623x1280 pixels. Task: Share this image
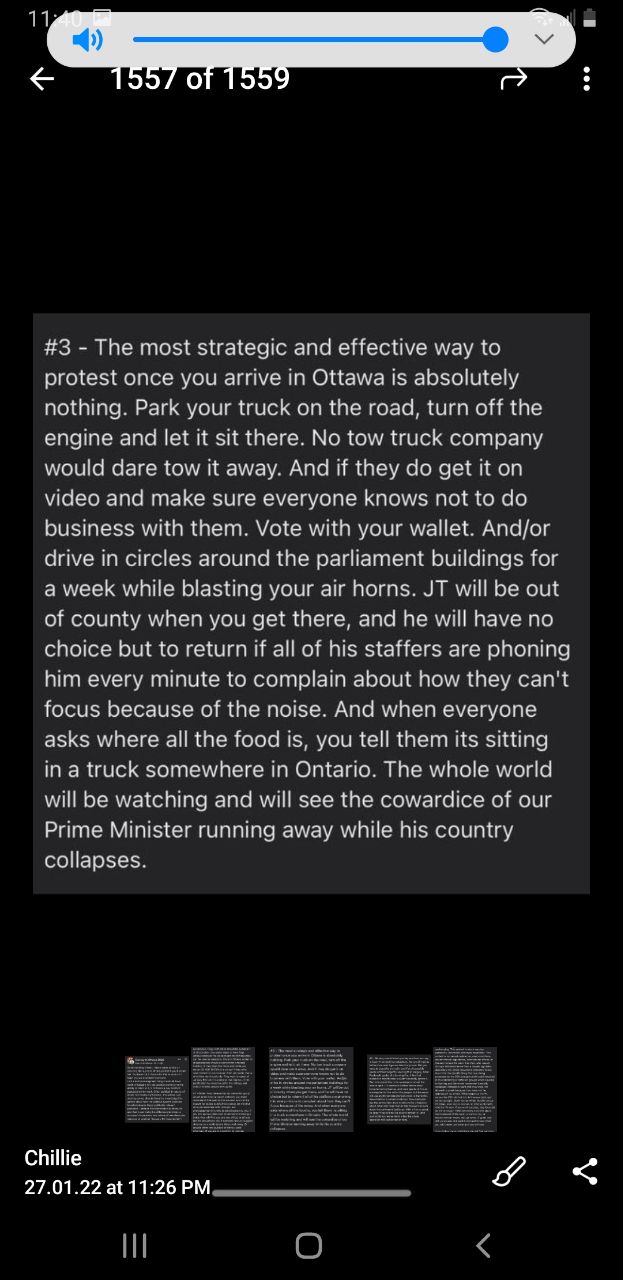click(585, 1171)
